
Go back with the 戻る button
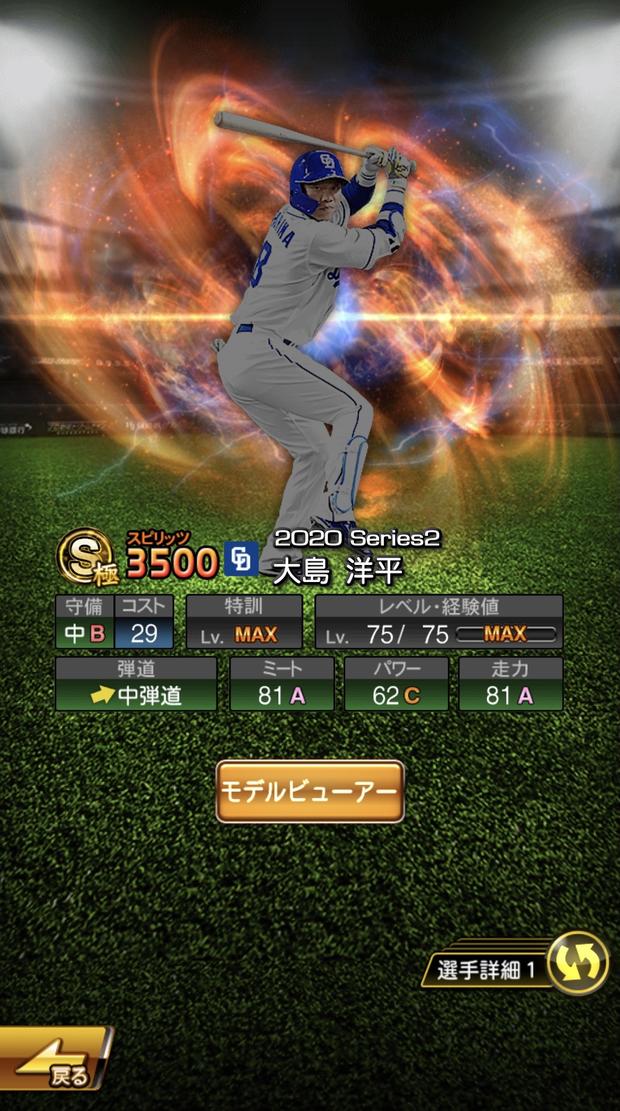click(x=55, y=1058)
